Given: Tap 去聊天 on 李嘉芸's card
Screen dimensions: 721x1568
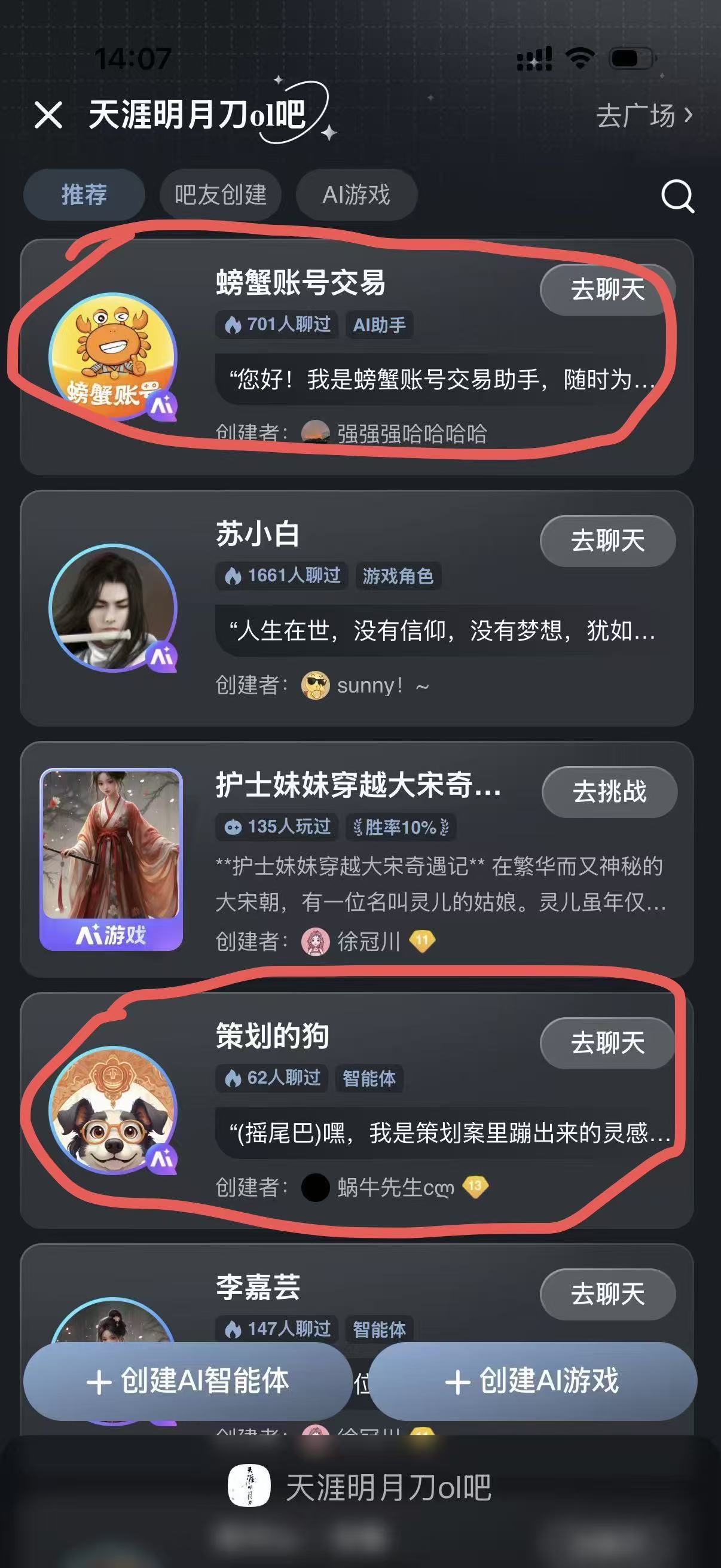Looking at the screenshot, I should [x=607, y=1294].
